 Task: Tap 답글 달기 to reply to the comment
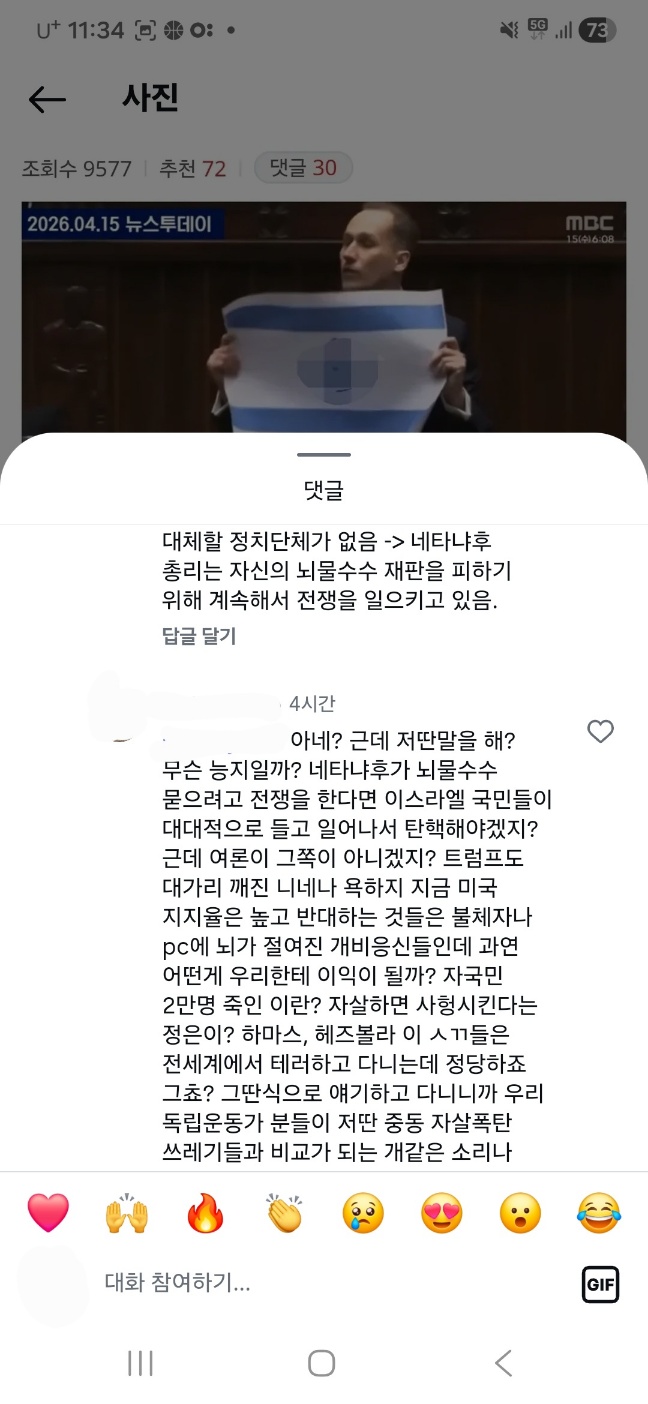pyautogui.click(x=199, y=636)
